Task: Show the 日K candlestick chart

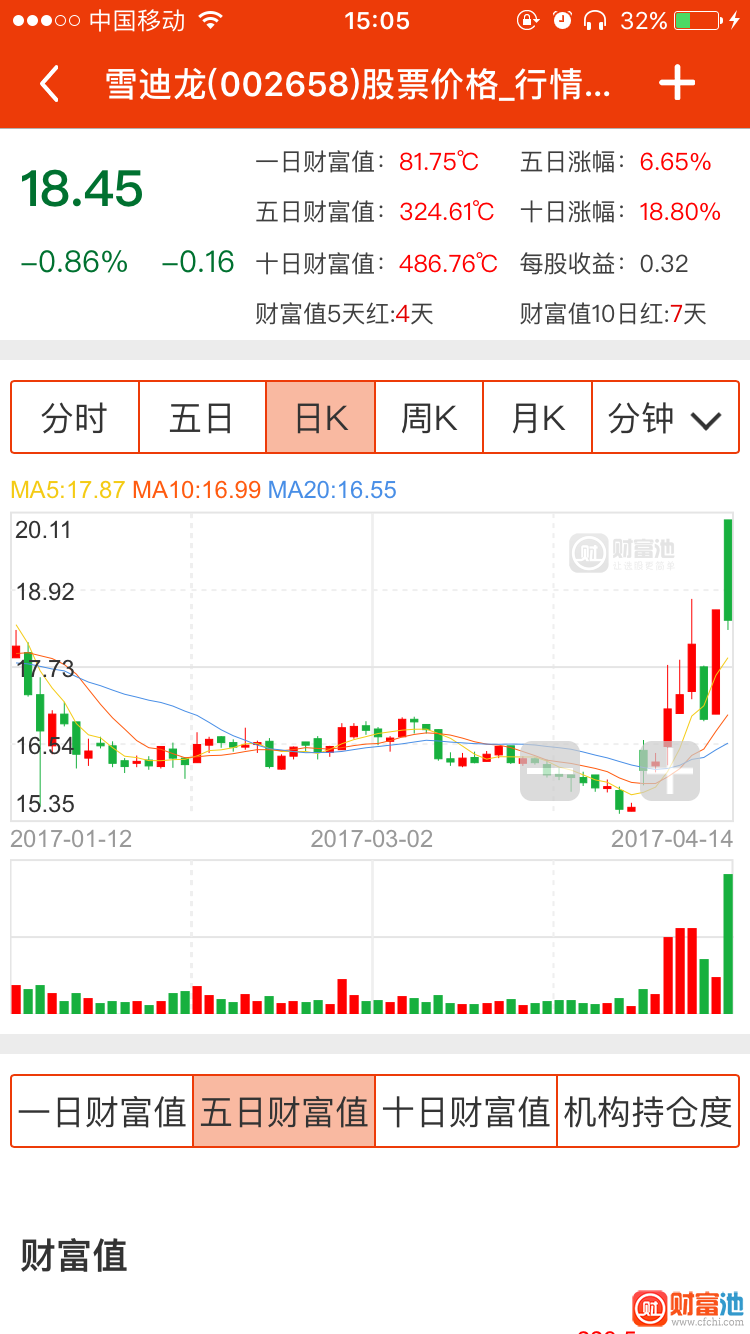Action: (321, 418)
